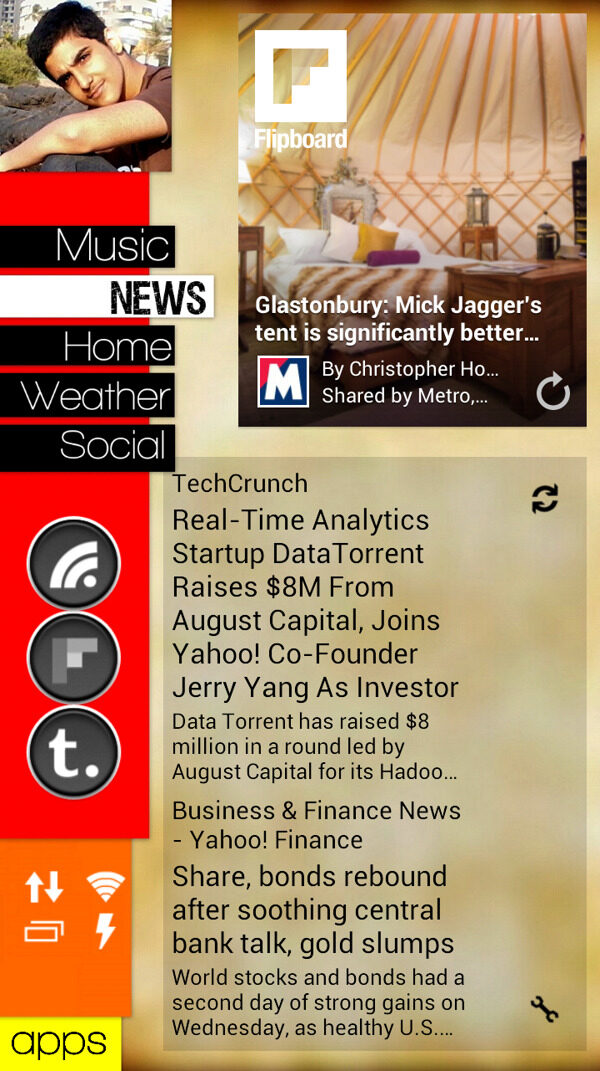Open the profile photo
Viewport: 600px width, 1071px height.
(x=85, y=85)
